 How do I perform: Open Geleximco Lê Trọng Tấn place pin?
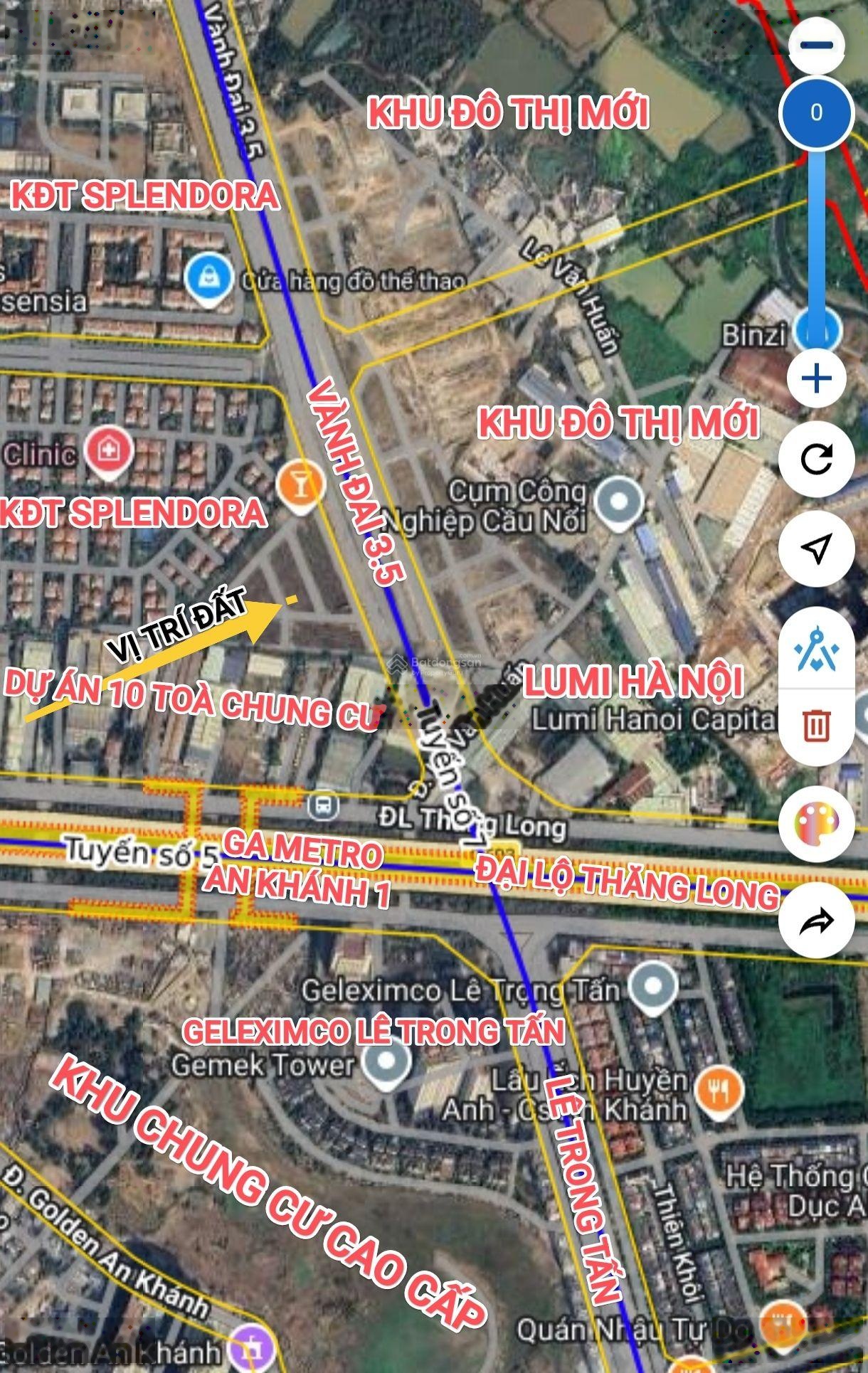pos(654,986)
